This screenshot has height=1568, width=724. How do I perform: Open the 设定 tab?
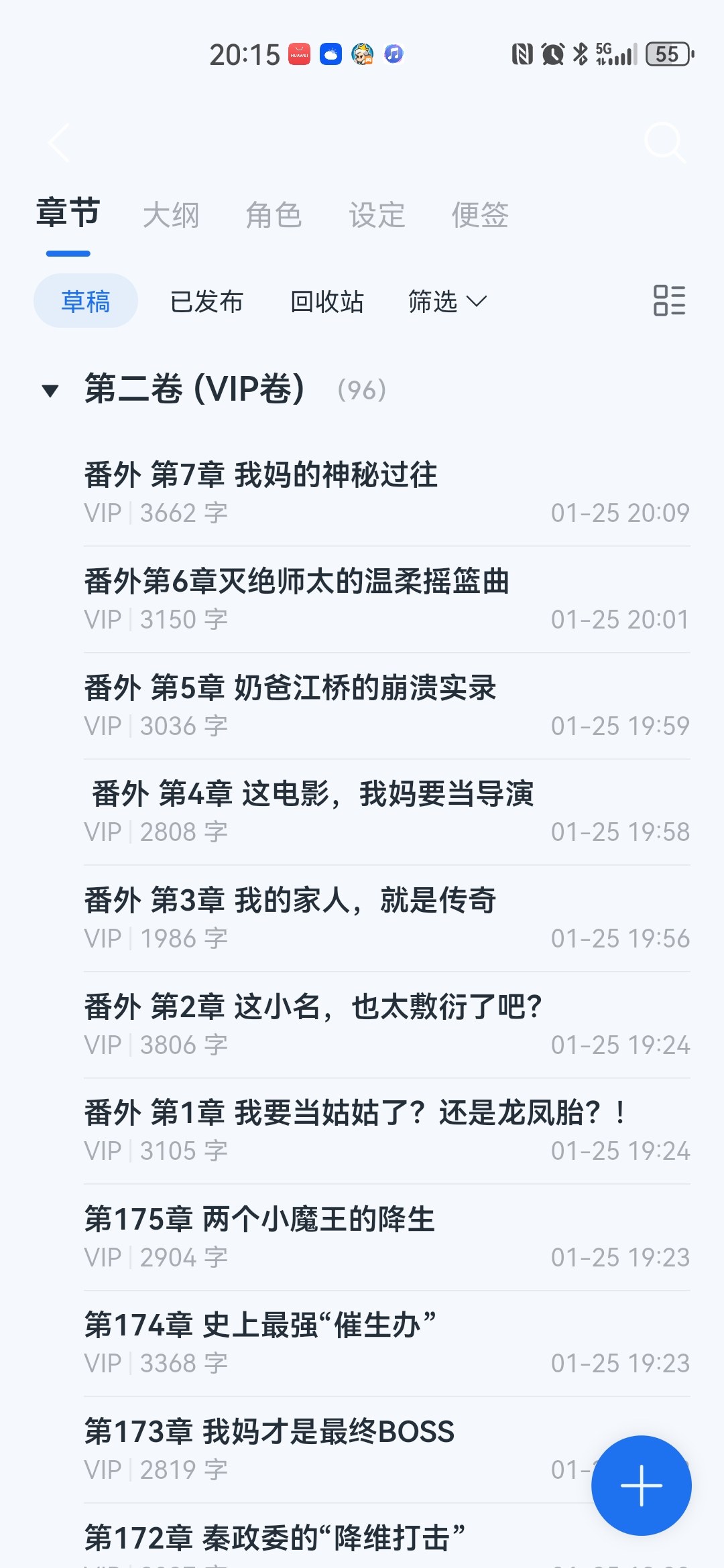(377, 216)
